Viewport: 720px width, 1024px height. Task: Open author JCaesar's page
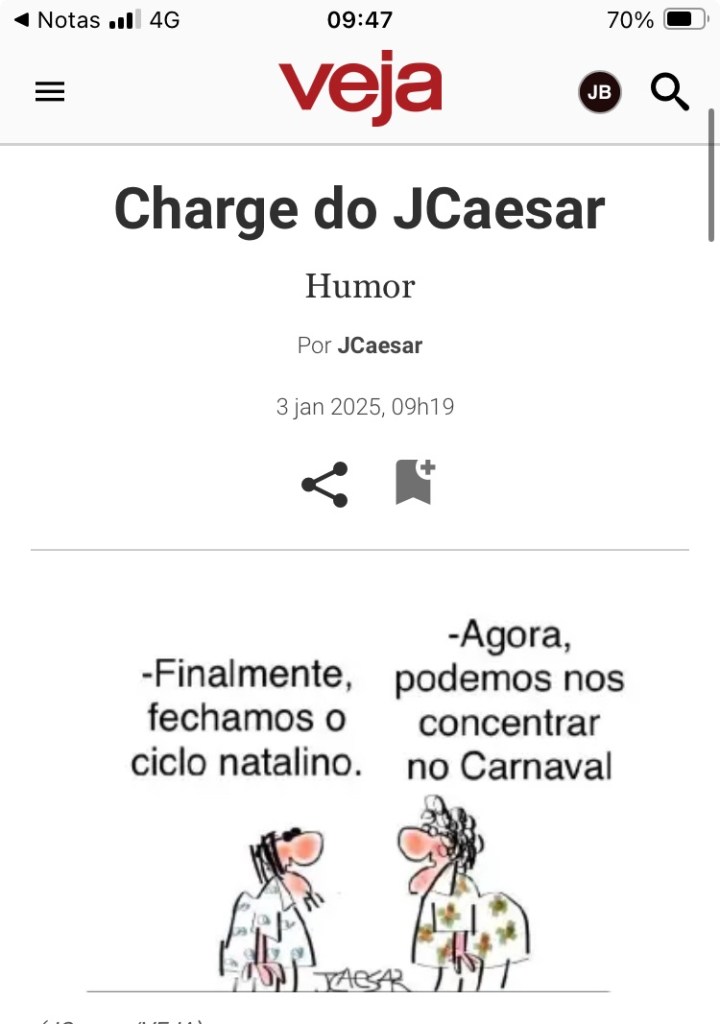(x=379, y=346)
